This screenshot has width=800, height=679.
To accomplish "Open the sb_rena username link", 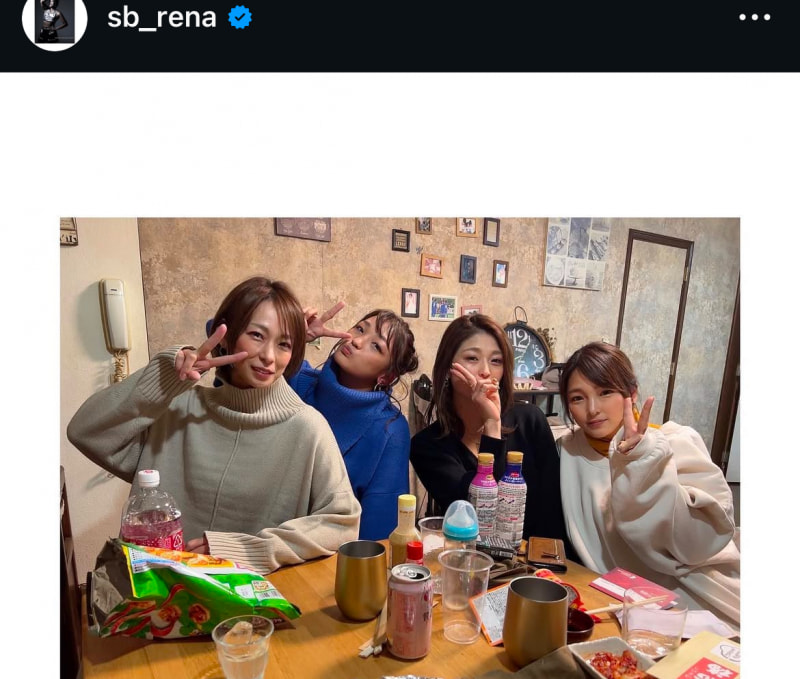I will [x=162, y=17].
